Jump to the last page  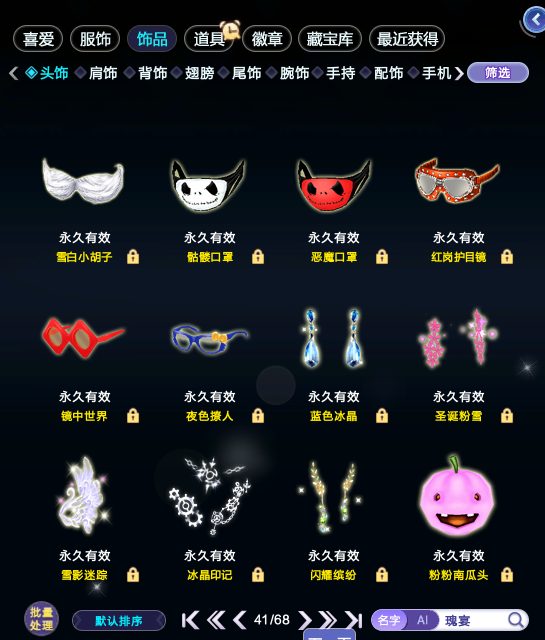[354, 620]
